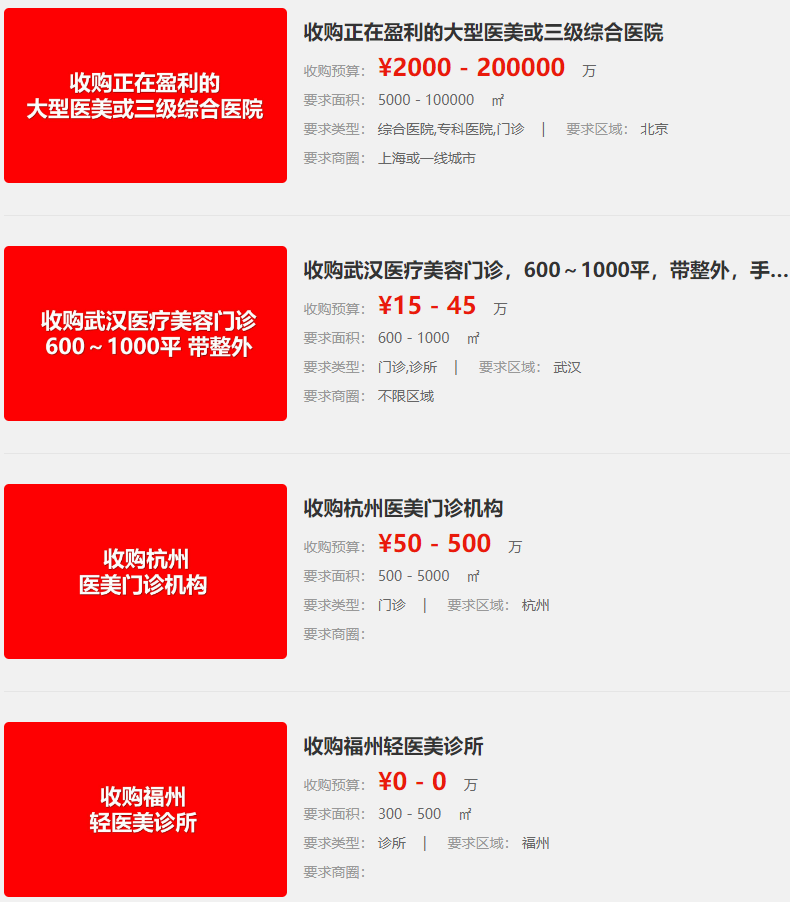Select the Fuzhou light medical beauty clinic listing
This screenshot has width=790, height=902.
tap(394, 747)
